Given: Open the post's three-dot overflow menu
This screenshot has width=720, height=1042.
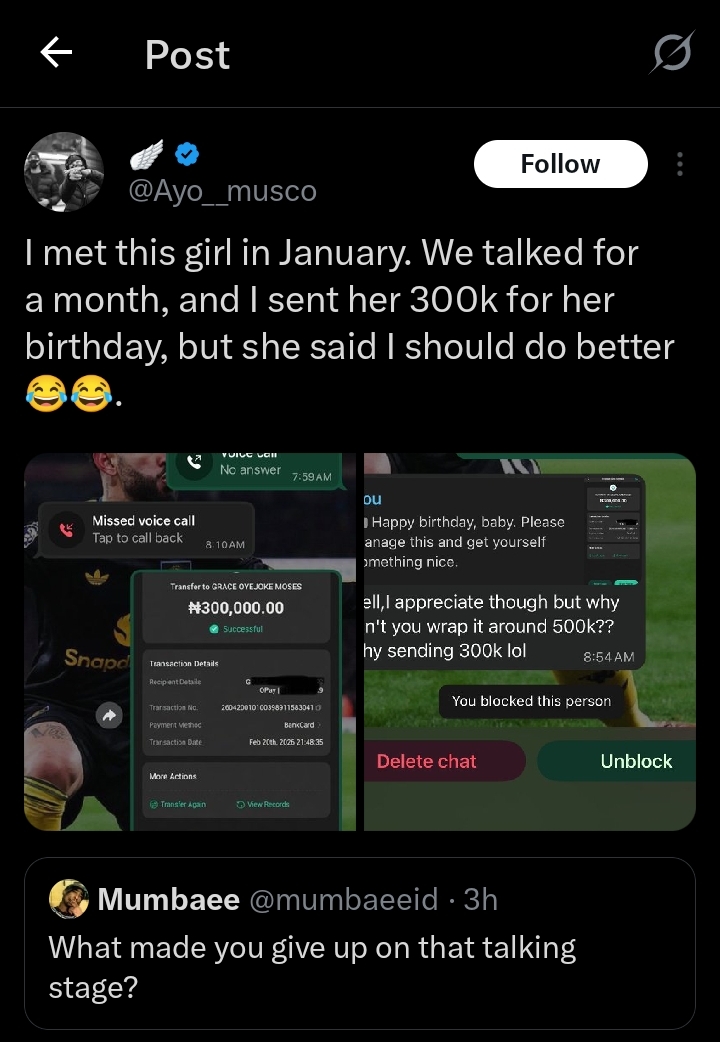Looking at the screenshot, I should [680, 164].
